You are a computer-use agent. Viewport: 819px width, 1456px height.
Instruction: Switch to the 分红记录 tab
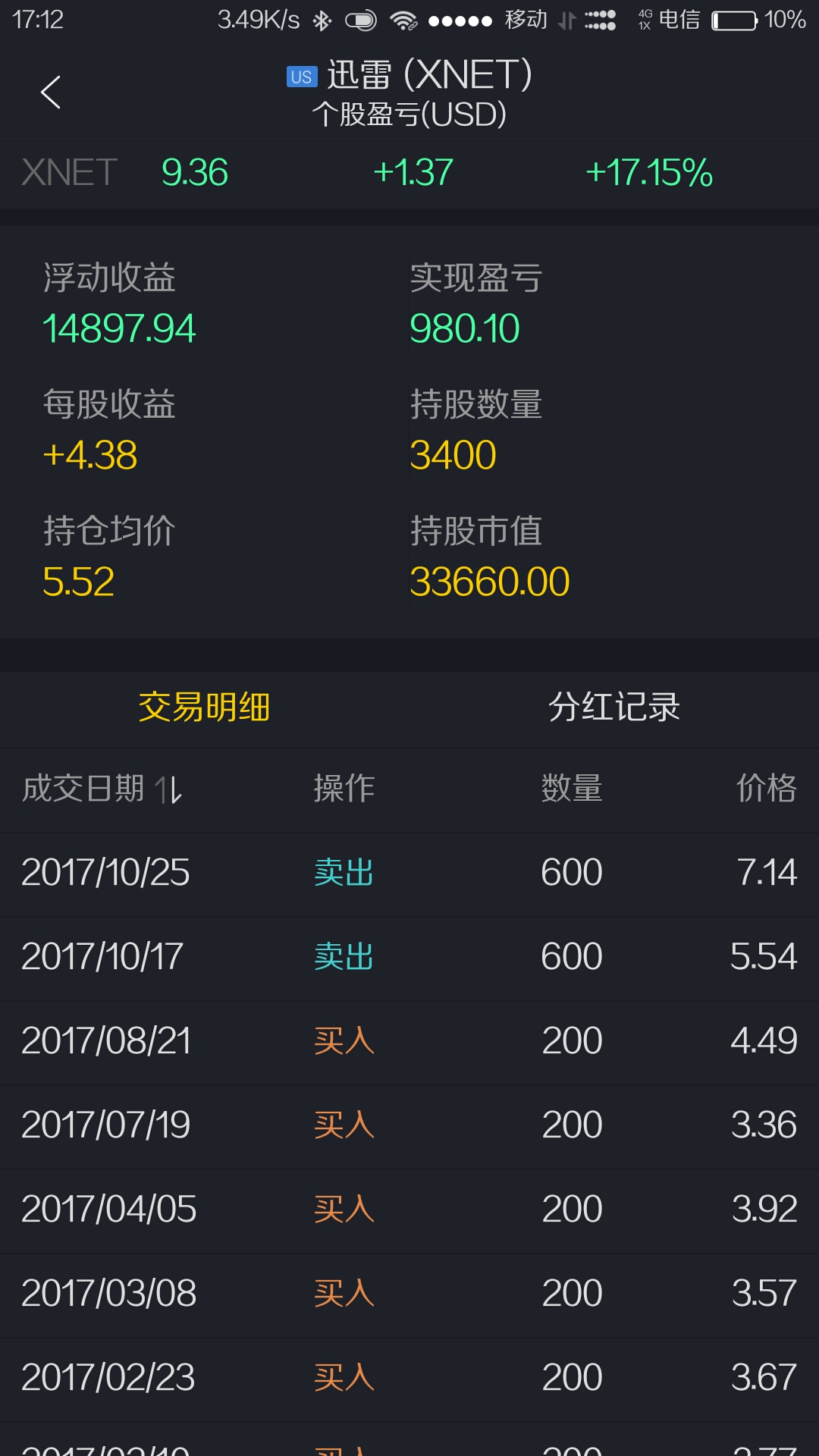(613, 707)
